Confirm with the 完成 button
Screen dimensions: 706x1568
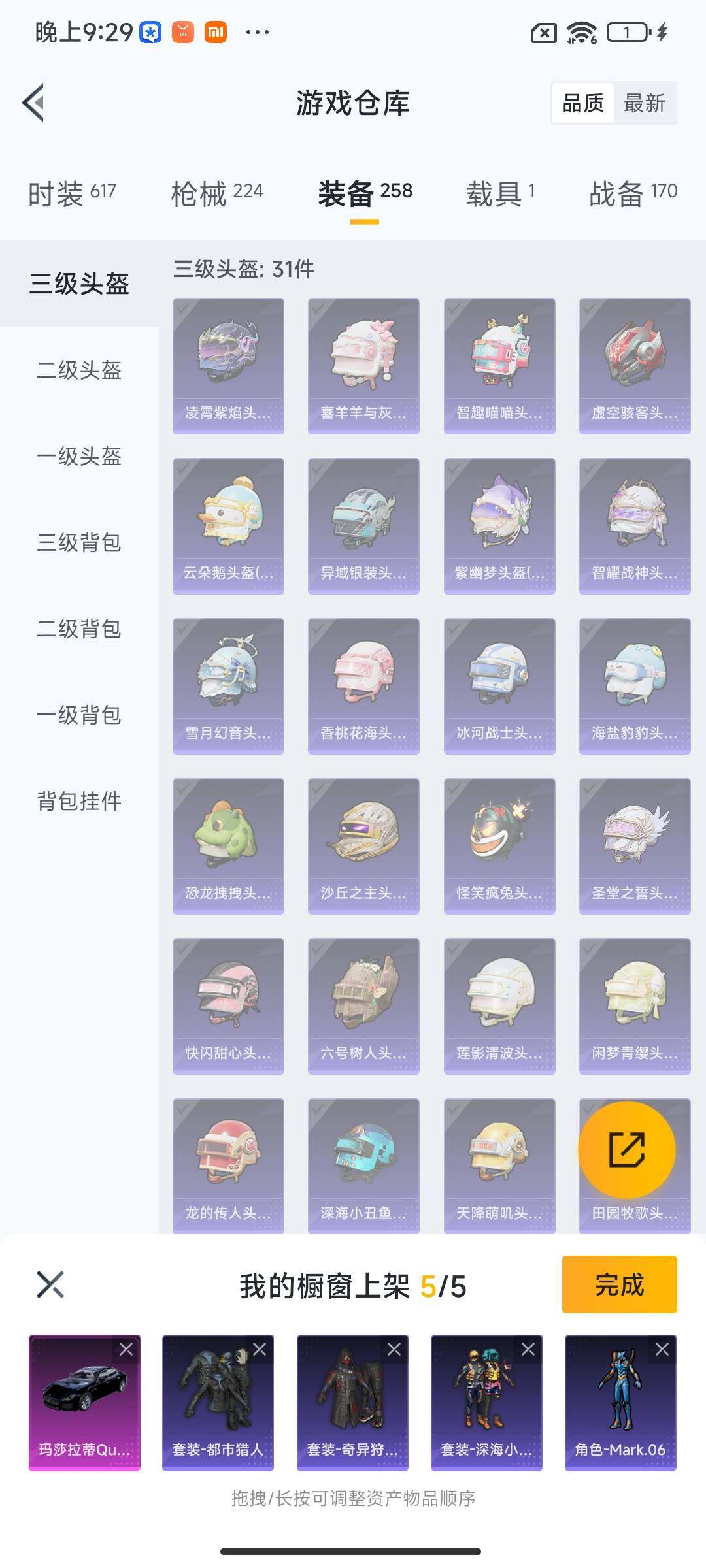point(619,1284)
